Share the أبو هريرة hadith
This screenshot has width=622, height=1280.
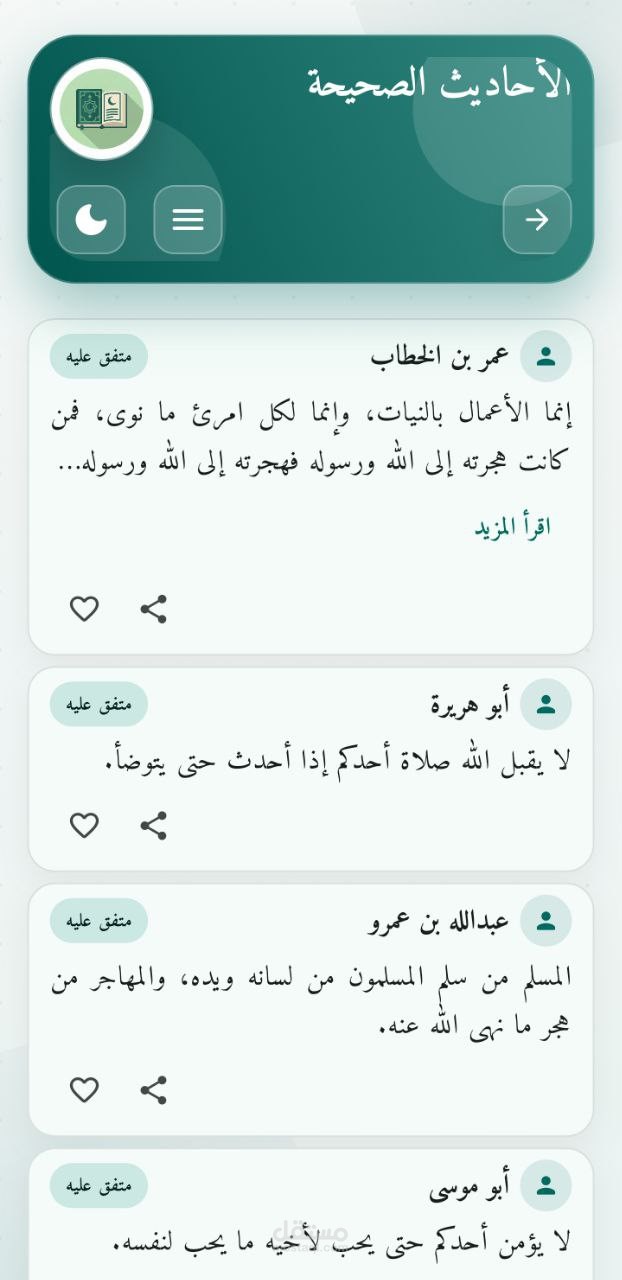click(x=153, y=825)
